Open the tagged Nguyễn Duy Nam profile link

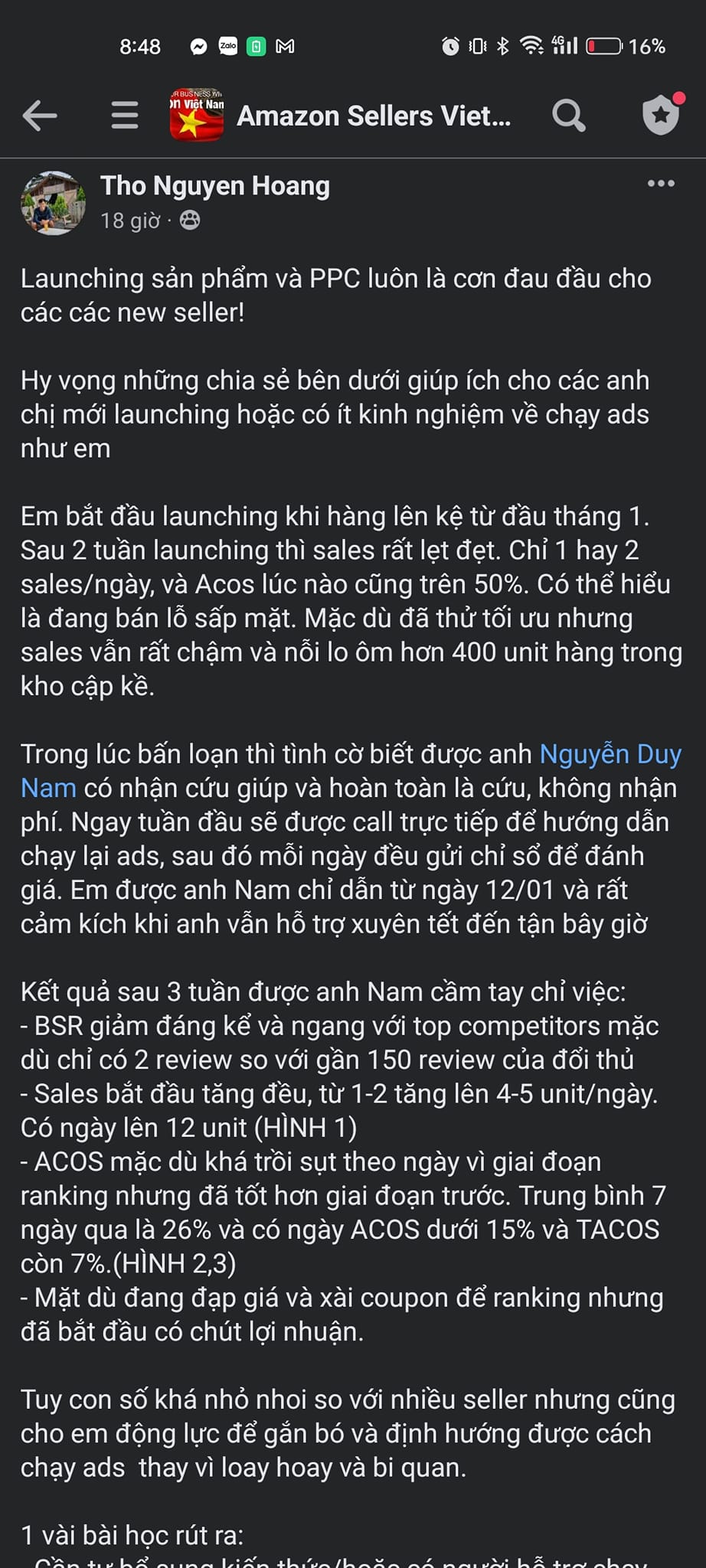610,754
